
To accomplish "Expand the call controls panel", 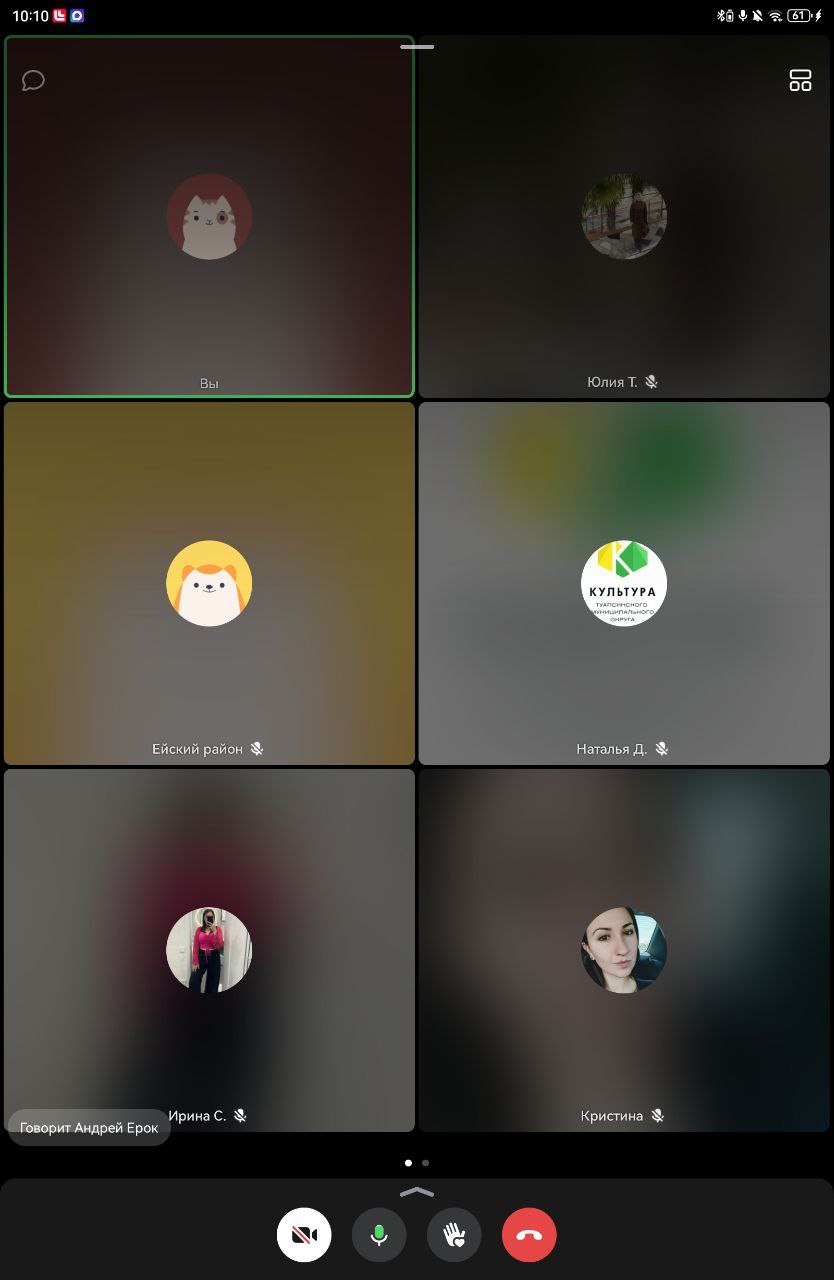I will point(417,1191).
